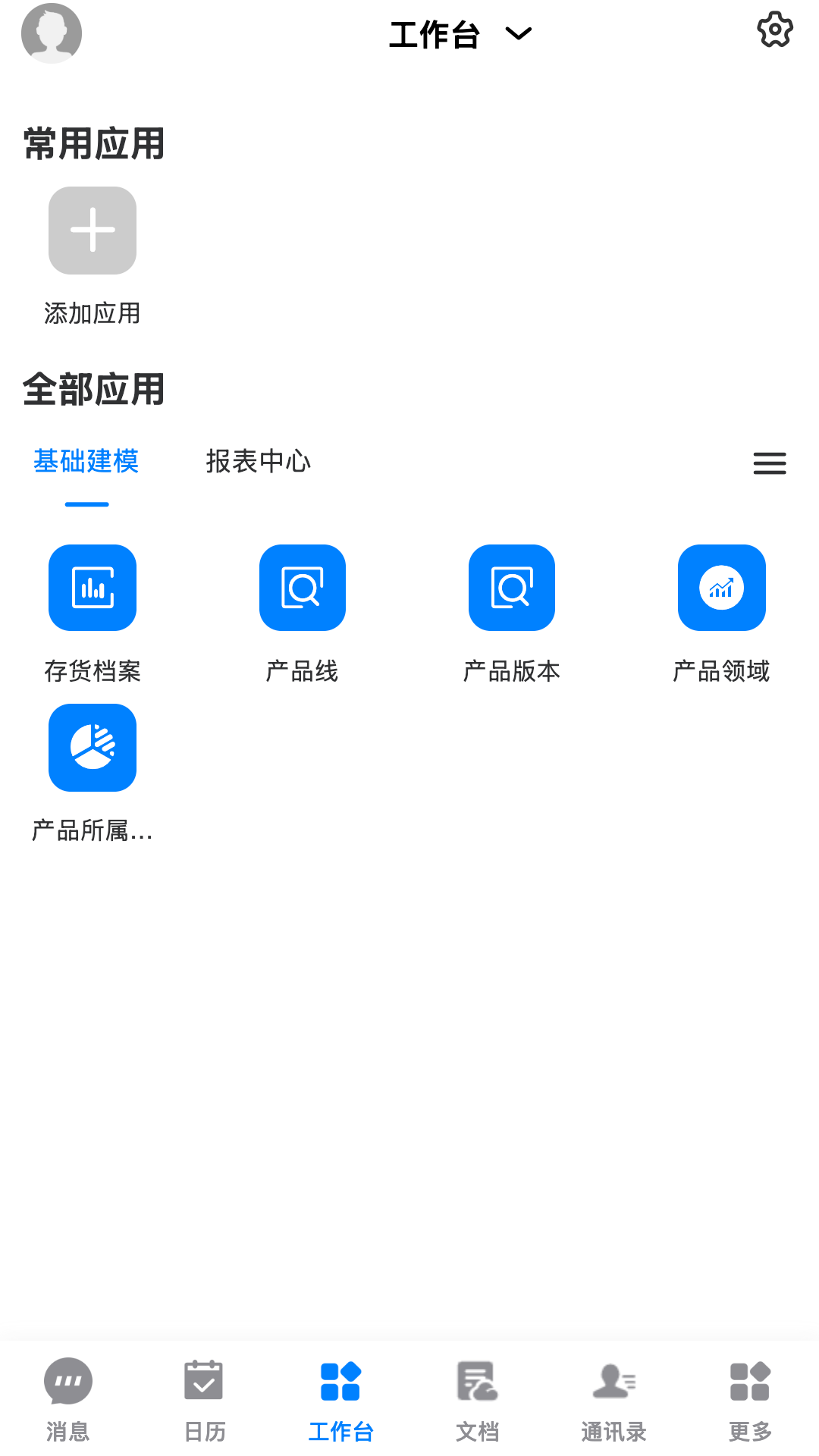819x1456 pixels.
Task: Open the 存货档案 app icon
Action: 92,588
